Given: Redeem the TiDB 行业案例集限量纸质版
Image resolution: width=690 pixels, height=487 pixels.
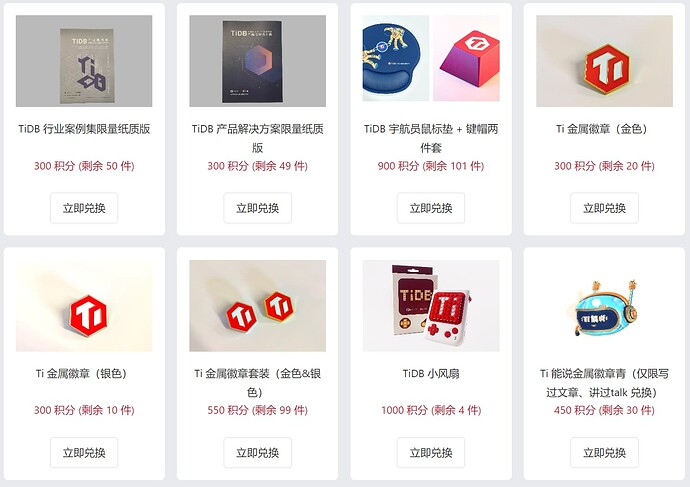Looking at the screenshot, I should click(x=84, y=208).
